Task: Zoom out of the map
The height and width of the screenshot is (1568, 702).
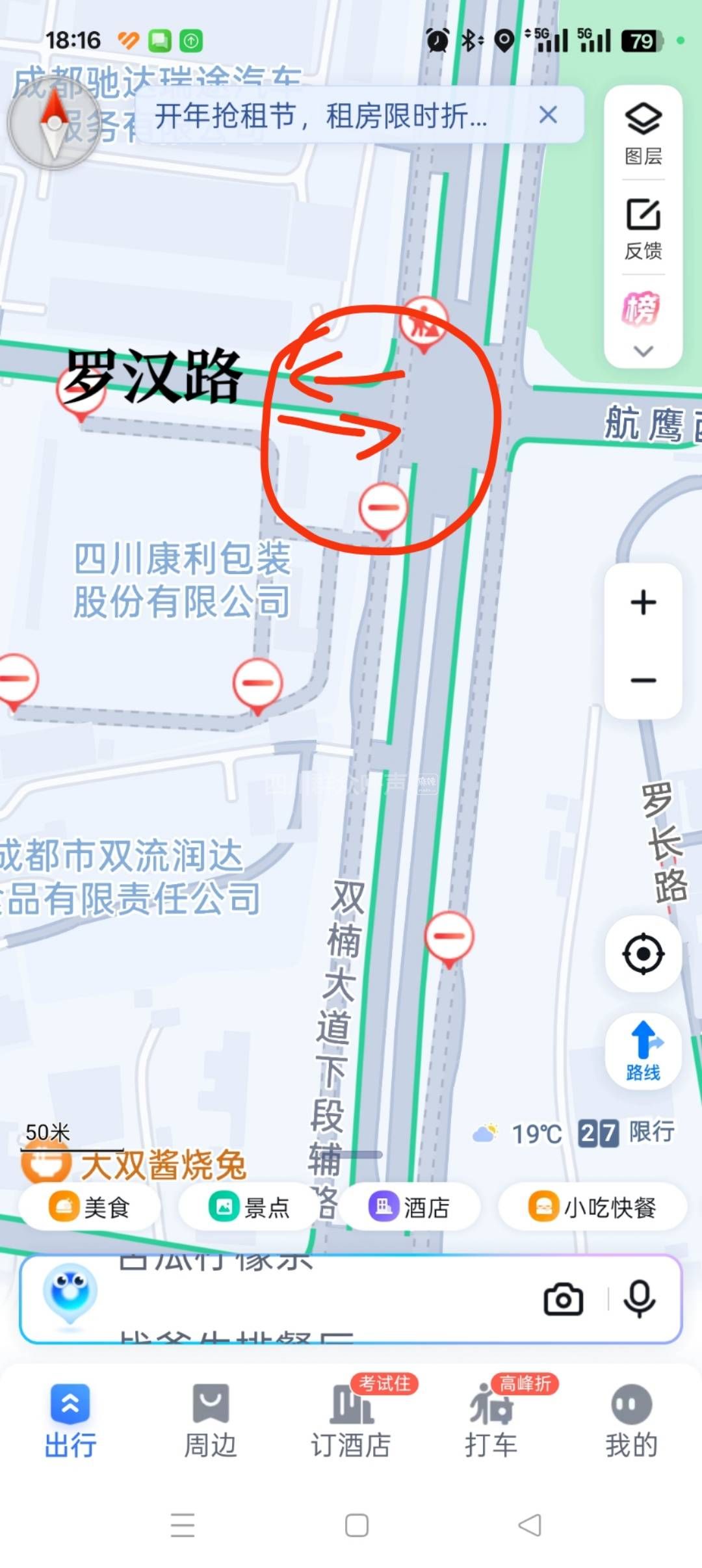Action: 643,680
